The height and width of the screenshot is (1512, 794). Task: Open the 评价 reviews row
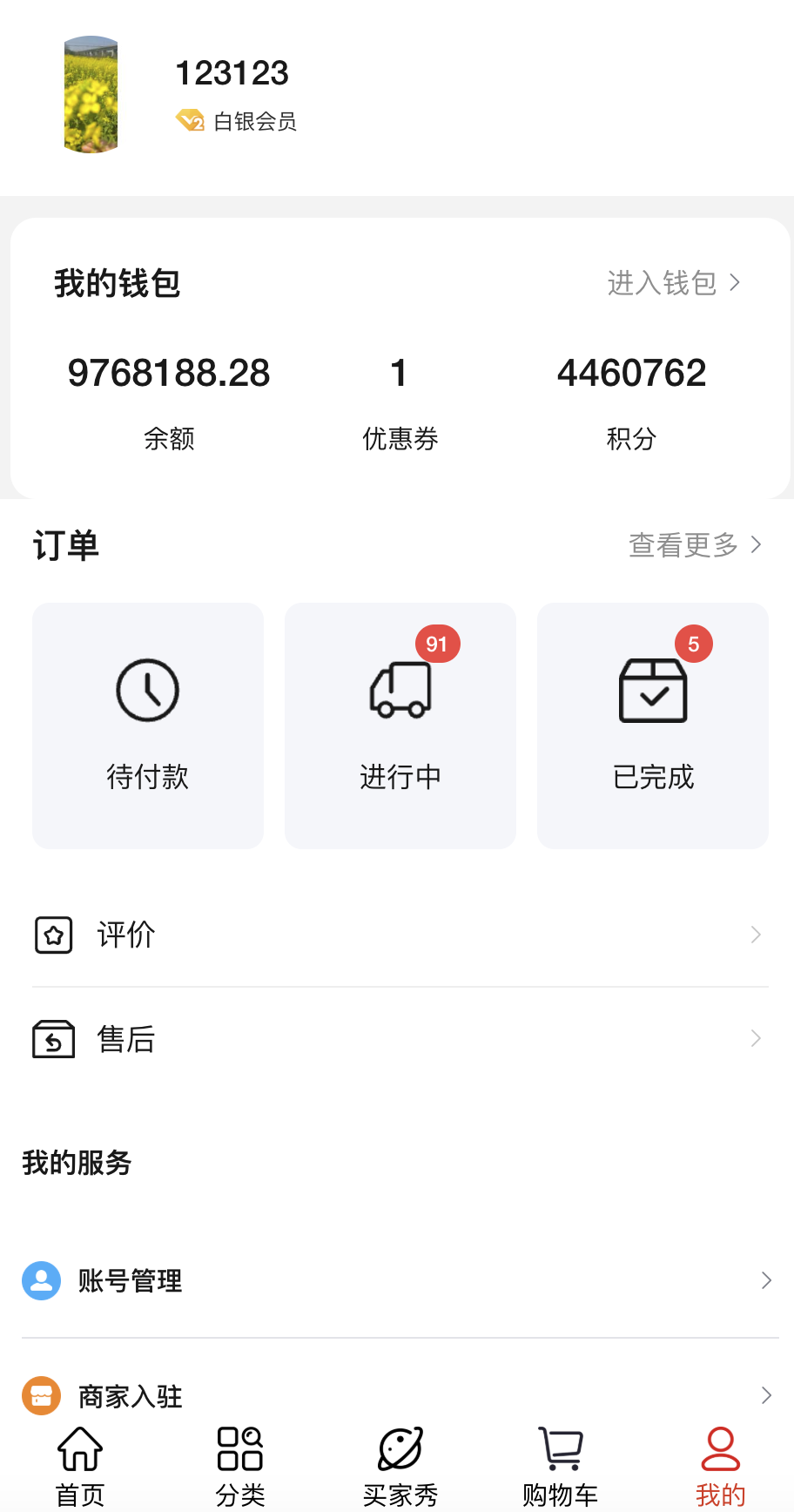coord(400,935)
